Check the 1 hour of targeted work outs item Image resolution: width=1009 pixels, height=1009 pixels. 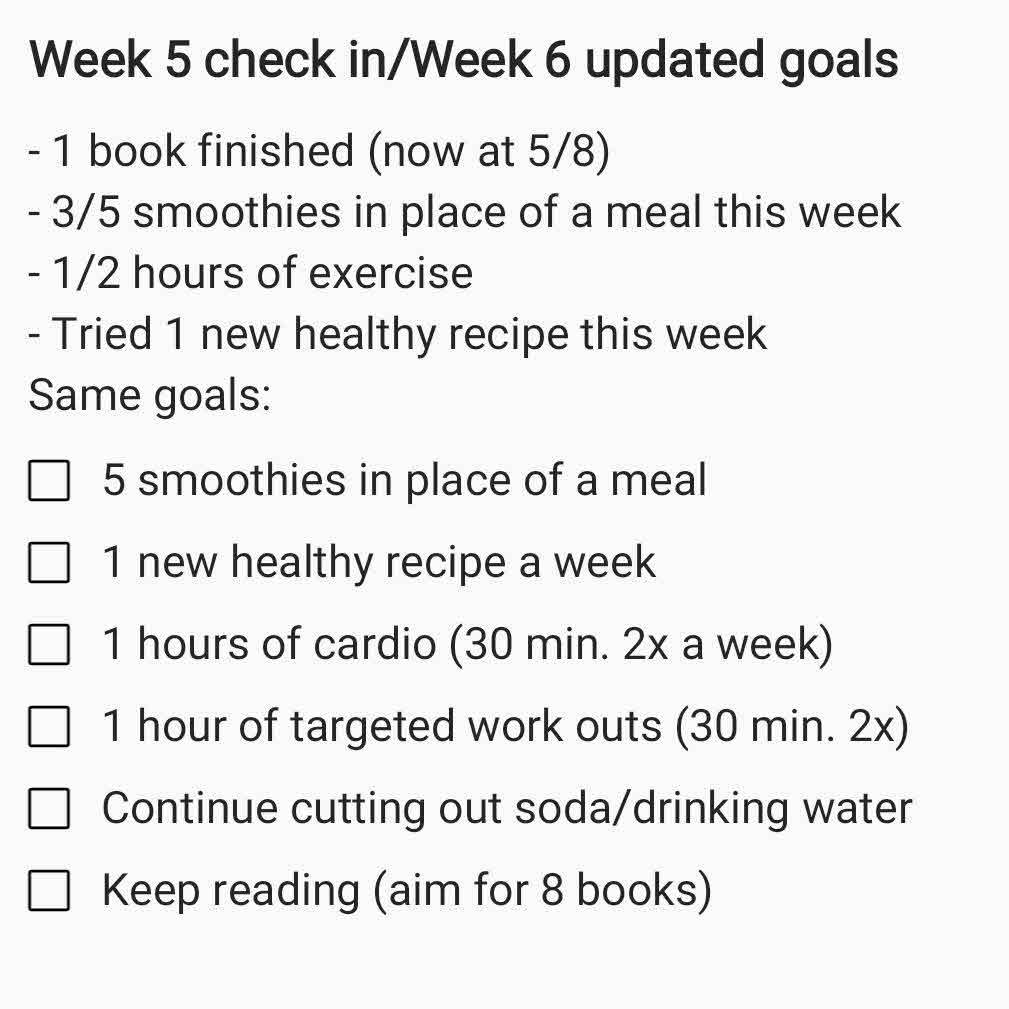(48, 727)
